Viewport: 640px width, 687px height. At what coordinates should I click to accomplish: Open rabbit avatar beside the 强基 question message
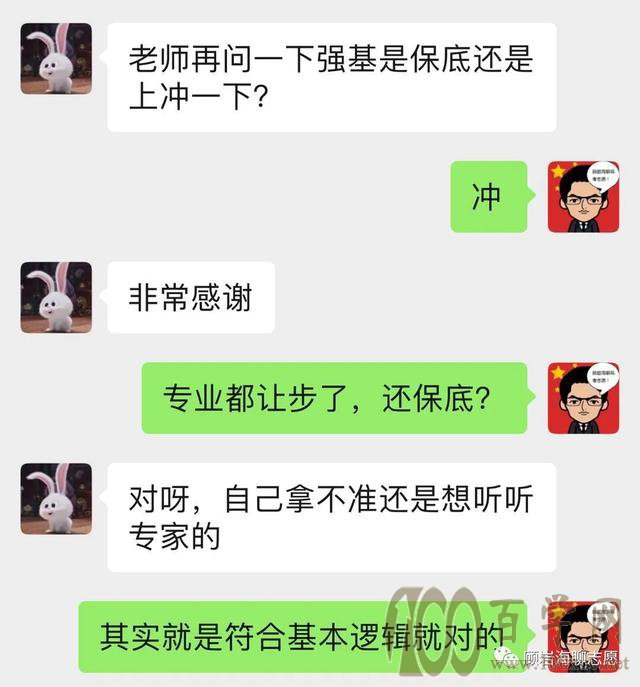click(x=56, y=59)
